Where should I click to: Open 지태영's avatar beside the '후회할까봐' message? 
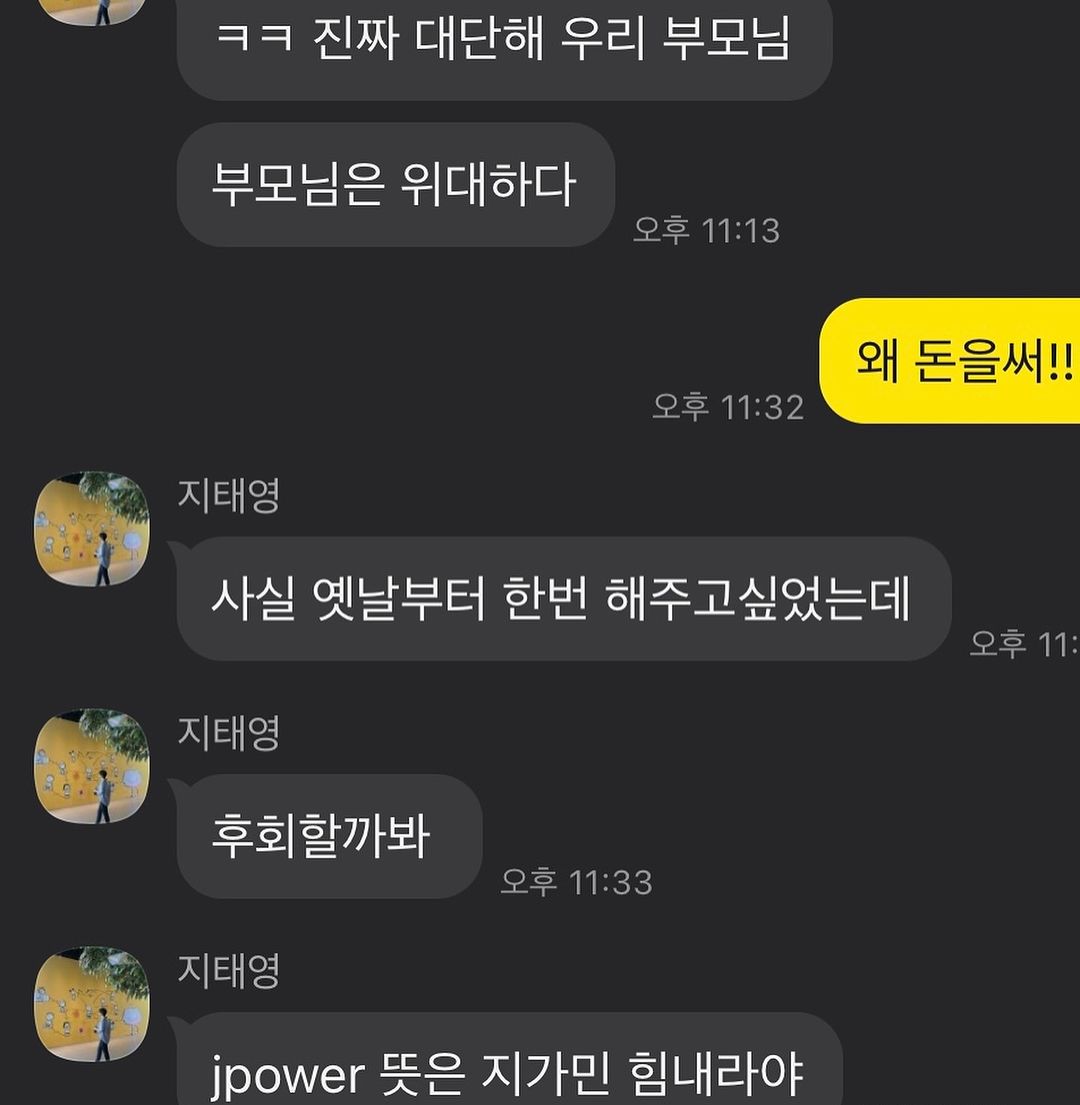[91, 766]
